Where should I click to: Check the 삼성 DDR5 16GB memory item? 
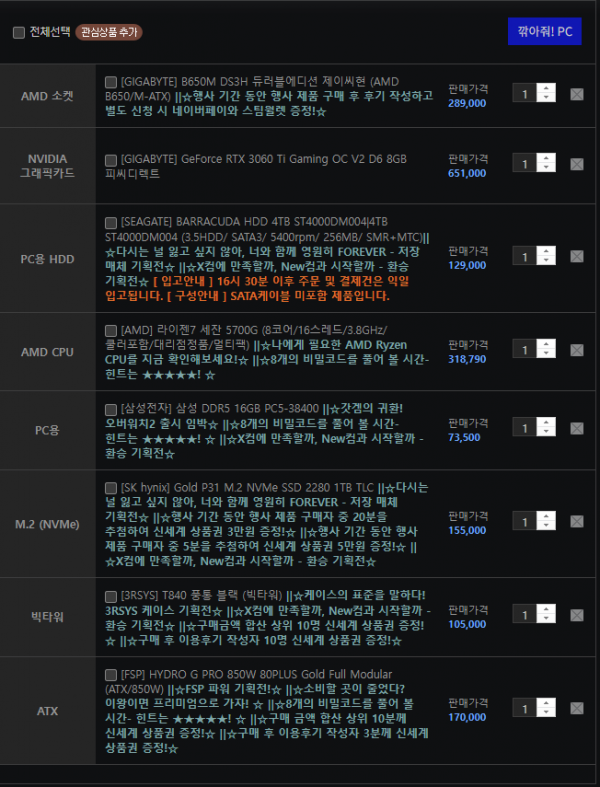pos(111,409)
